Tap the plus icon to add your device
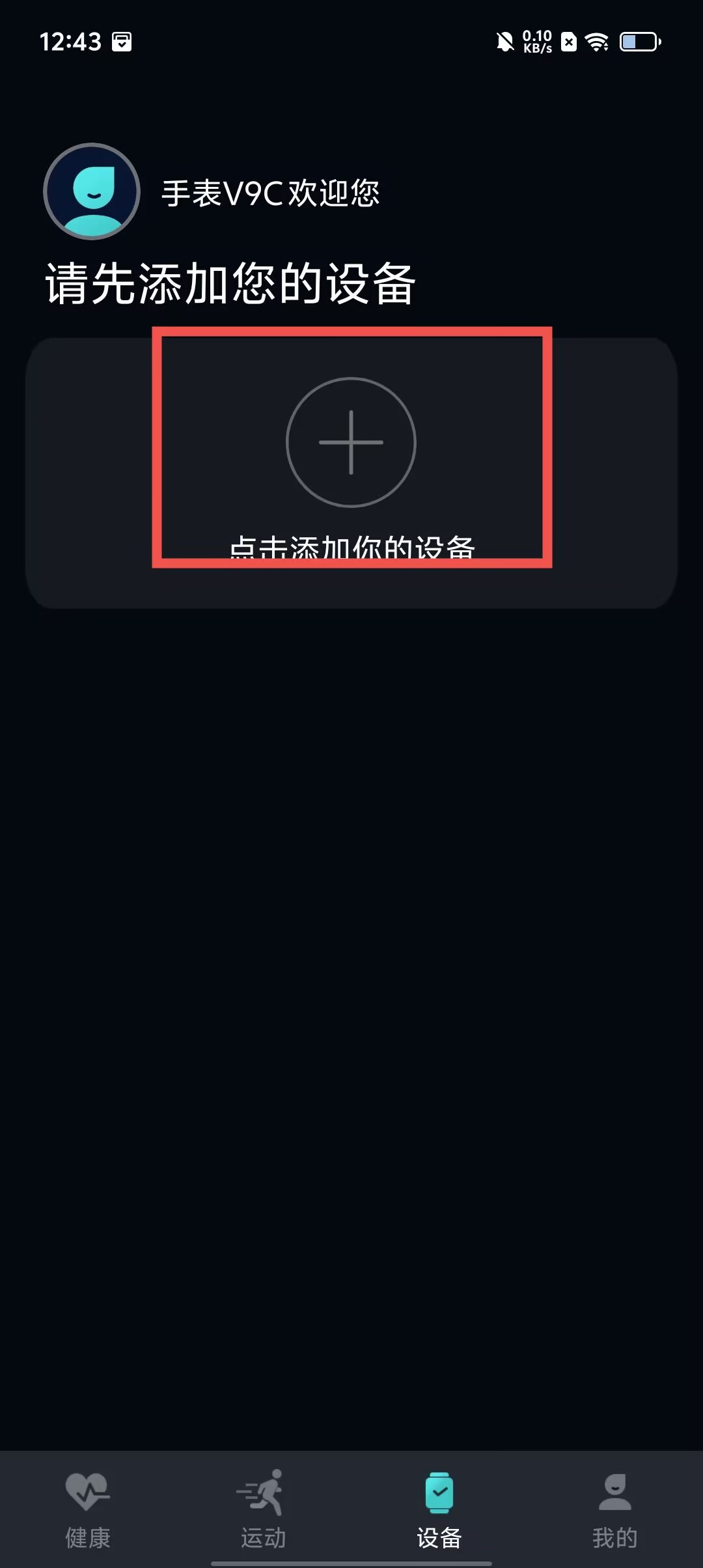Screen dimensions: 703x1568 tap(351, 442)
